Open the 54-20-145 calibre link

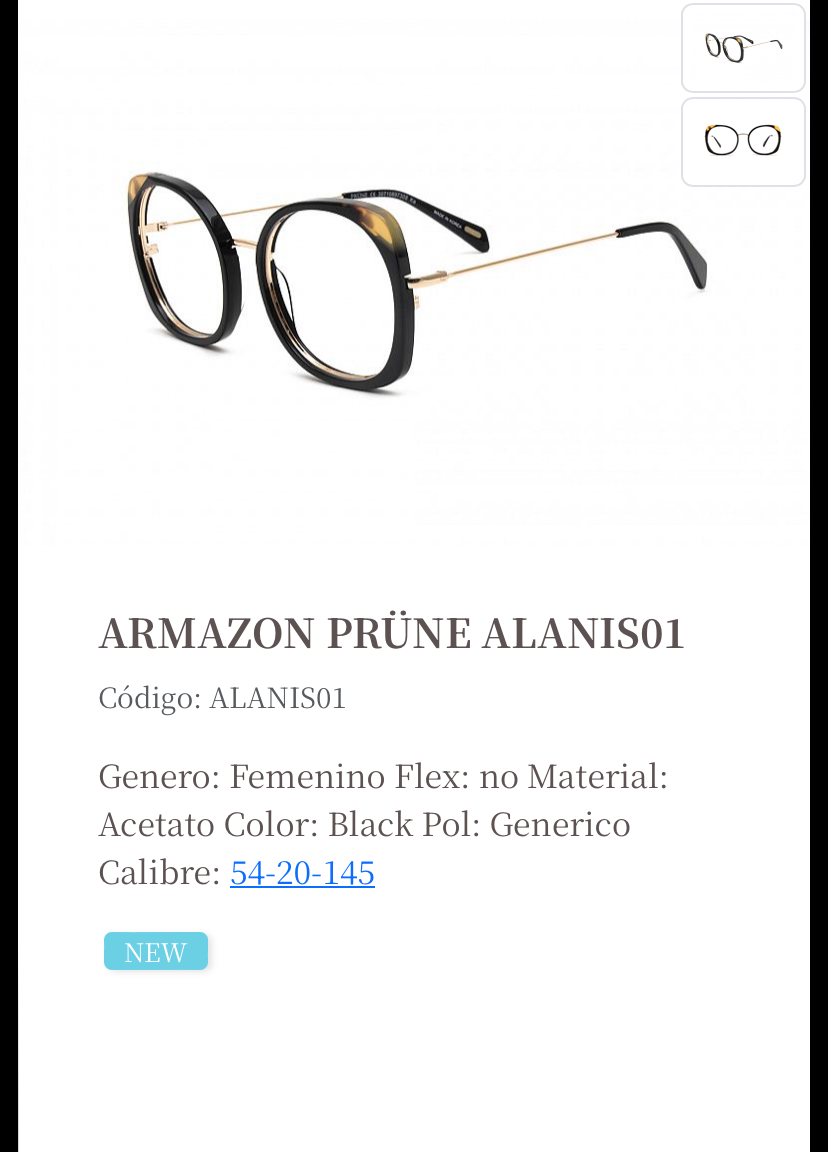[302, 873]
